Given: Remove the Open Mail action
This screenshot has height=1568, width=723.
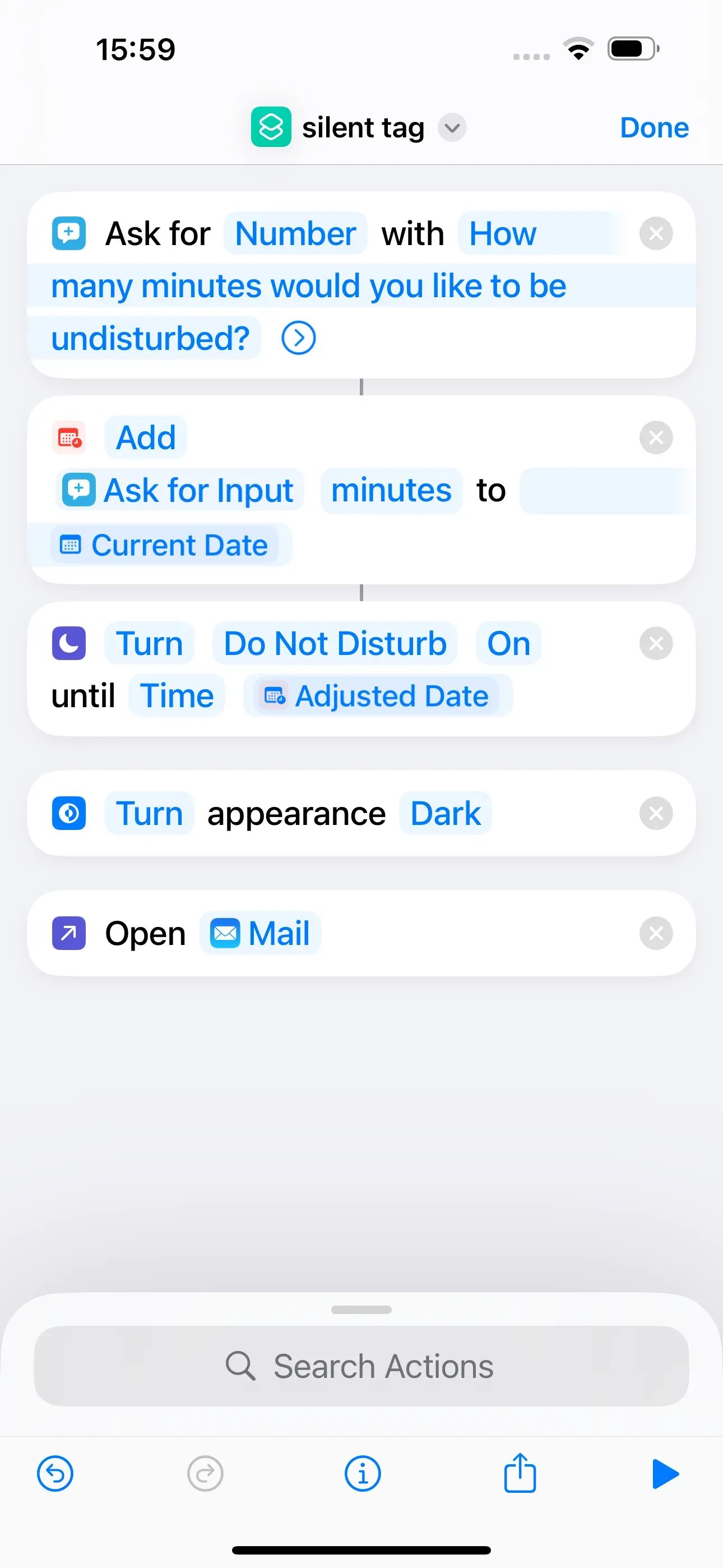Looking at the screenshot, I should click(656, 933).
